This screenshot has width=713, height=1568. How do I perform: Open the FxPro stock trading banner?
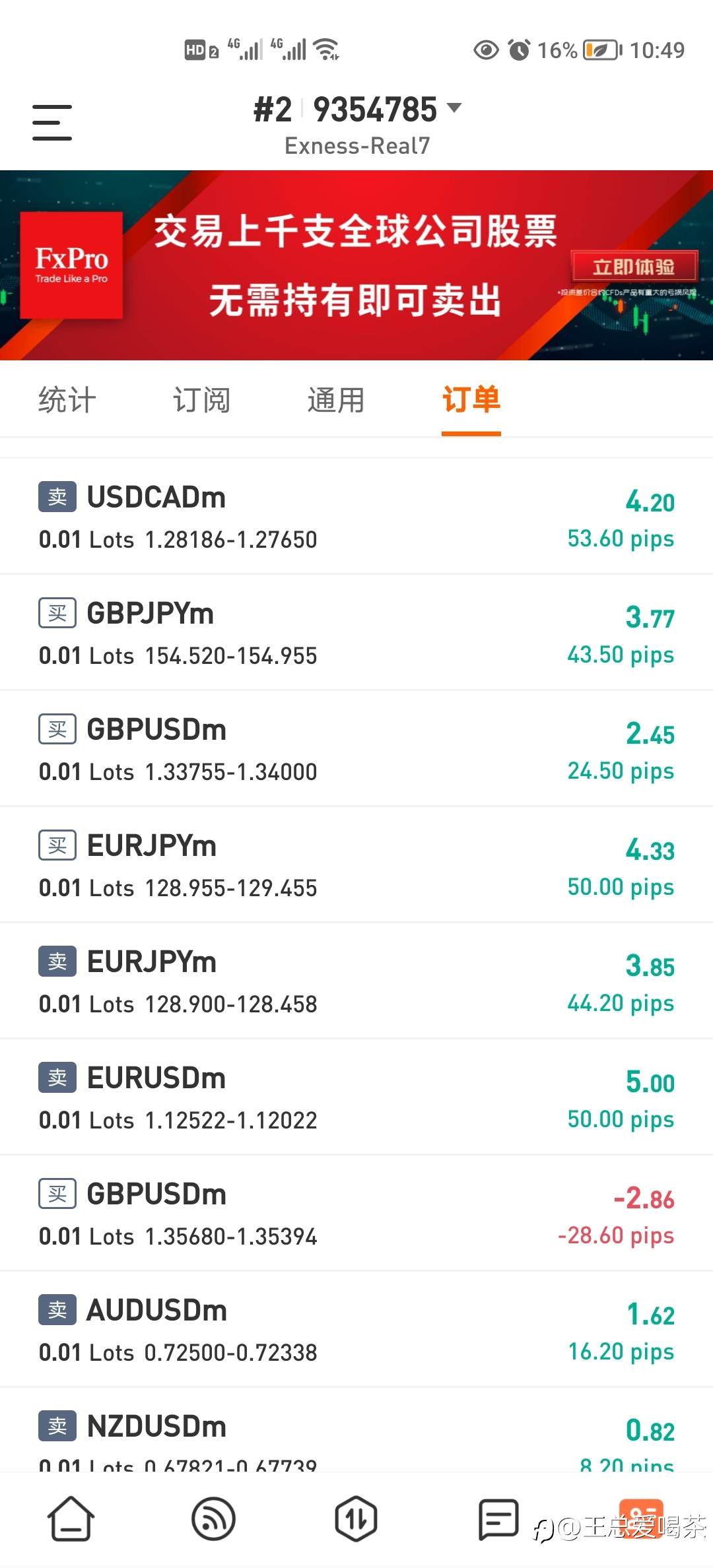(356, 265)
